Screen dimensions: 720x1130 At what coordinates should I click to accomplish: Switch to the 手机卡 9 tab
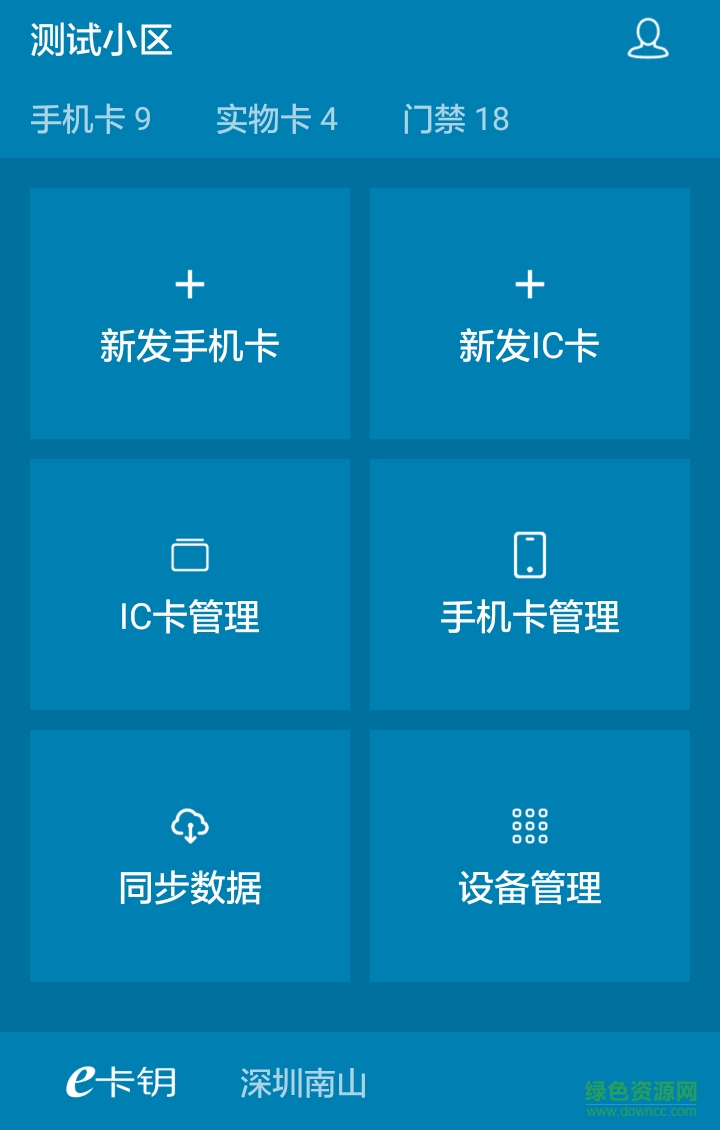coord(92,118)
